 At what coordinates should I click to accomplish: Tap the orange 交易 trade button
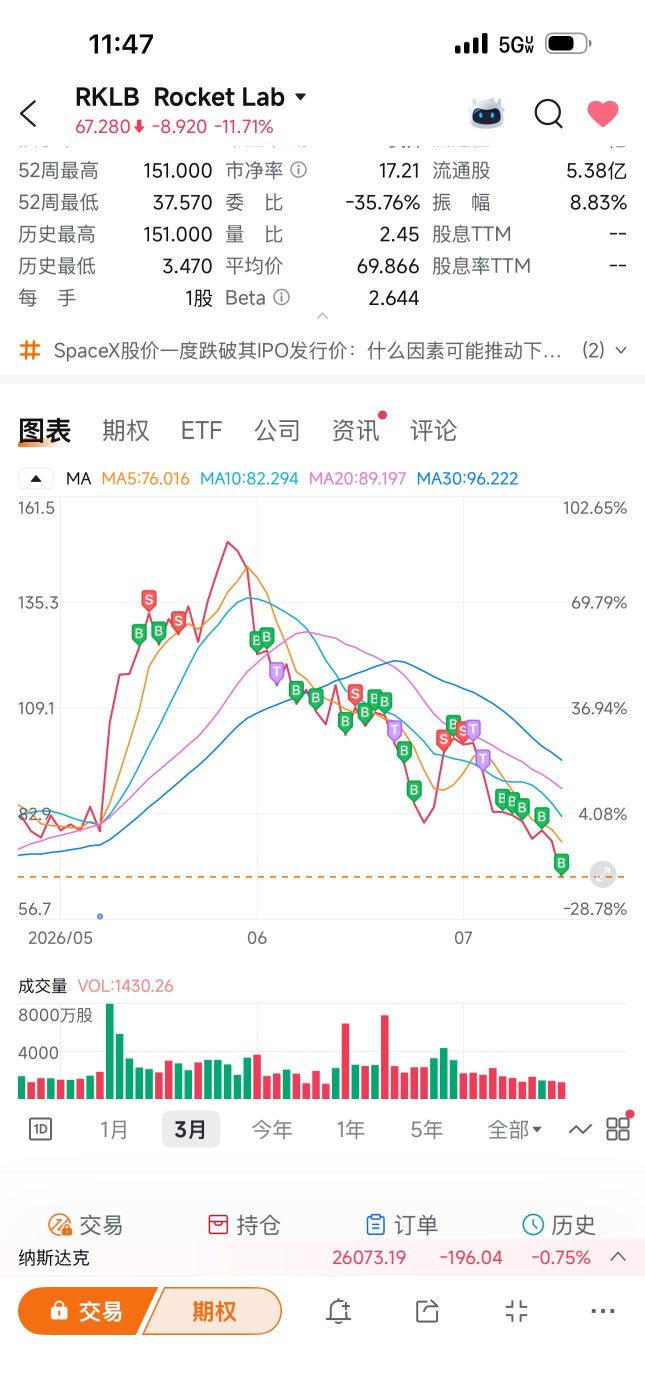click(x=86, y=1311)
